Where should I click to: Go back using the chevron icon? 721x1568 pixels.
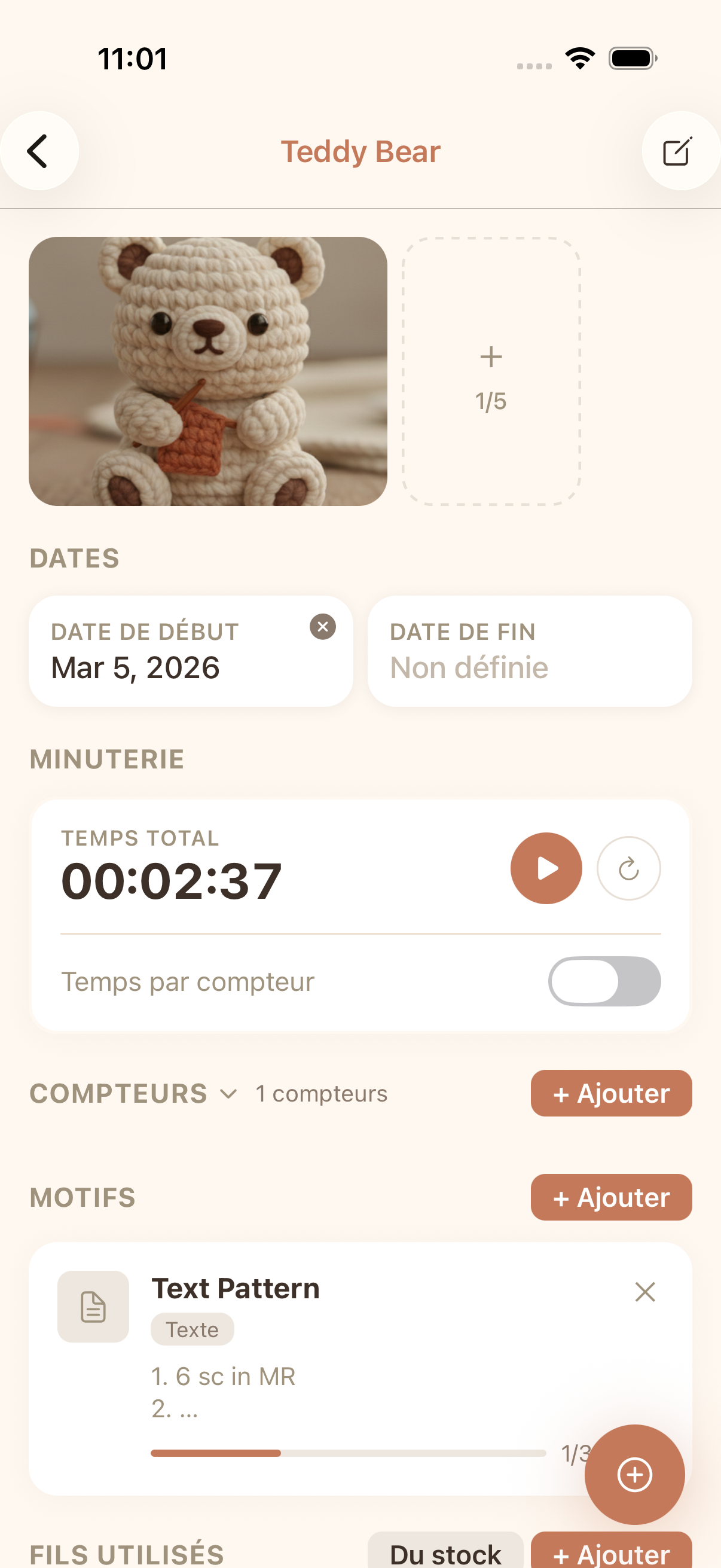click(x=38, y=151)
